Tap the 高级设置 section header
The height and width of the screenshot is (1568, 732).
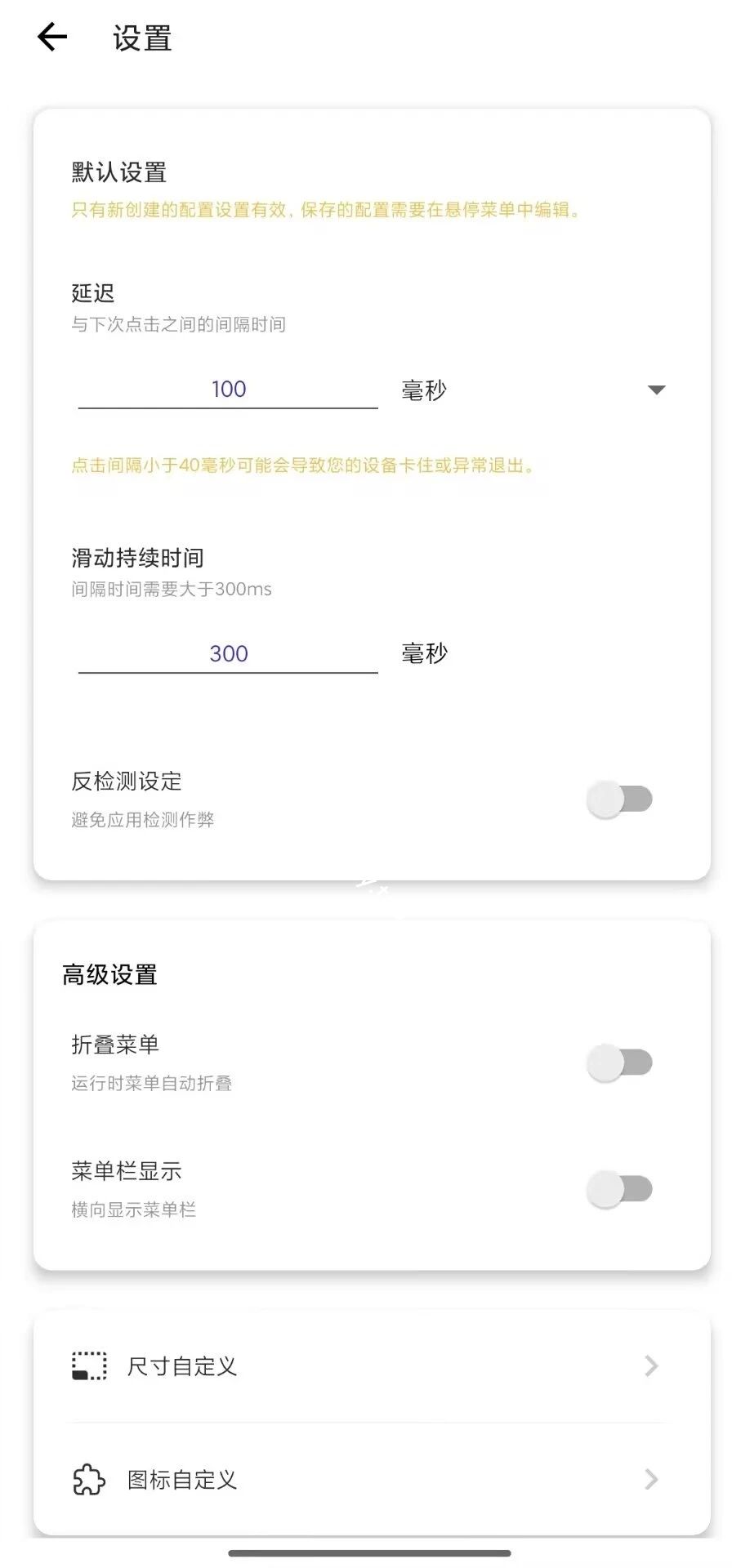110,973
